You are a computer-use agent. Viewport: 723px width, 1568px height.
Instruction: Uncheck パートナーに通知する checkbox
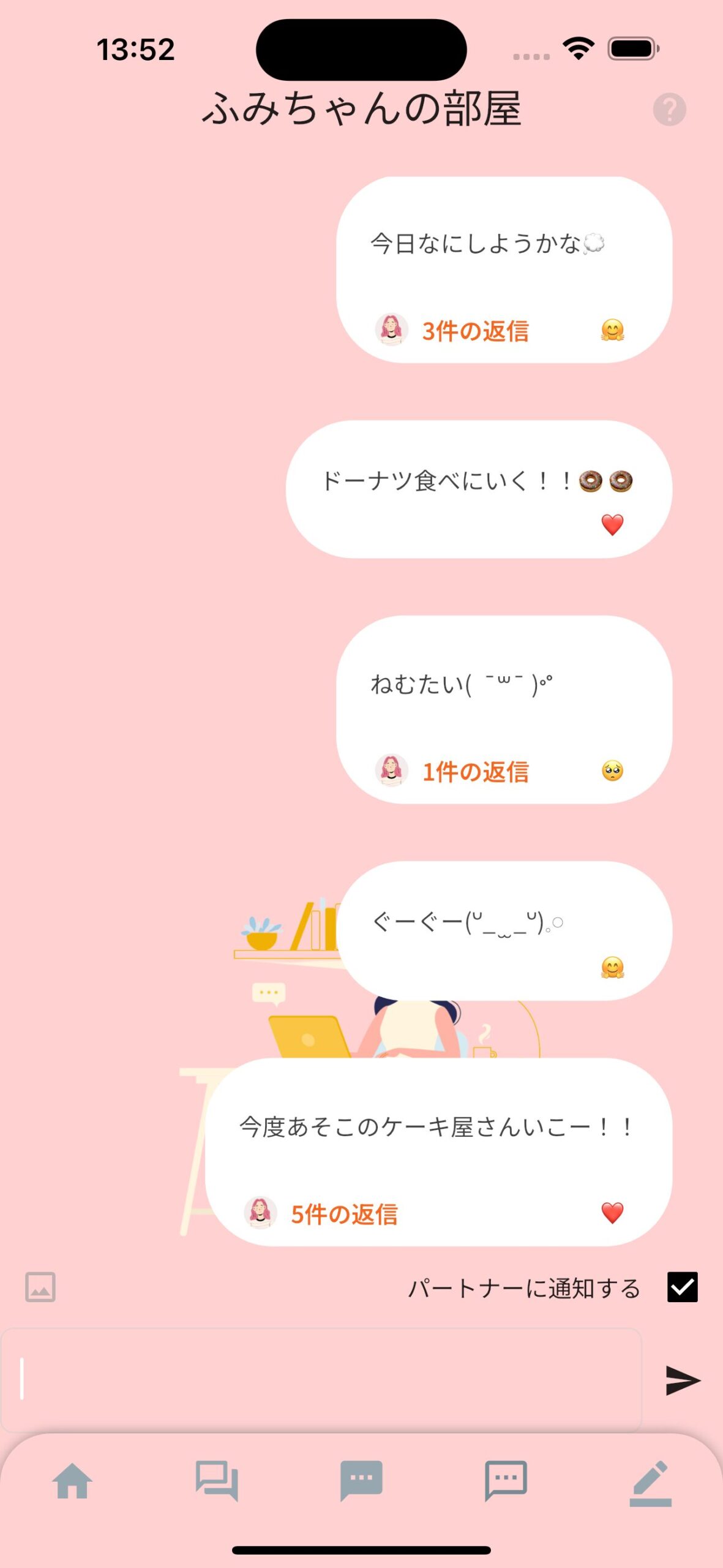[682, 1287]
